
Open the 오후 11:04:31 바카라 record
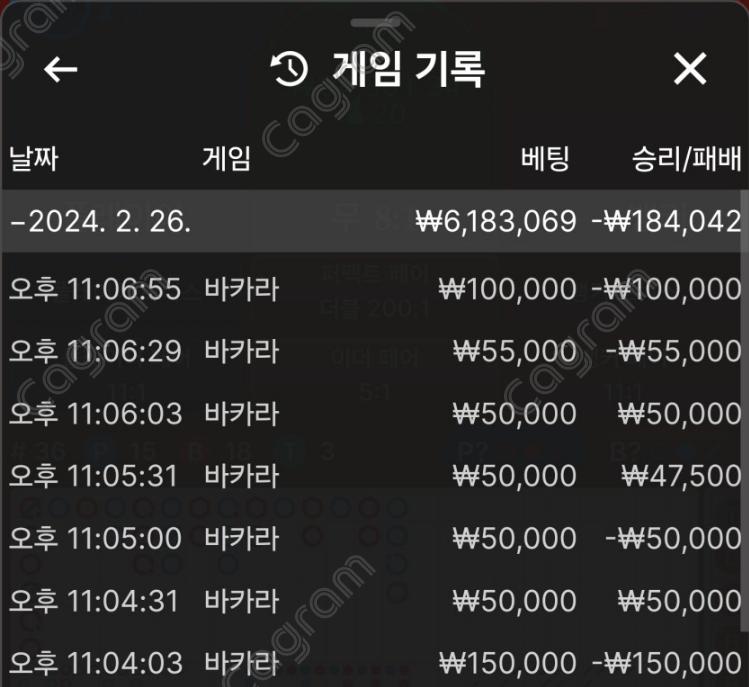pos(374,600)
